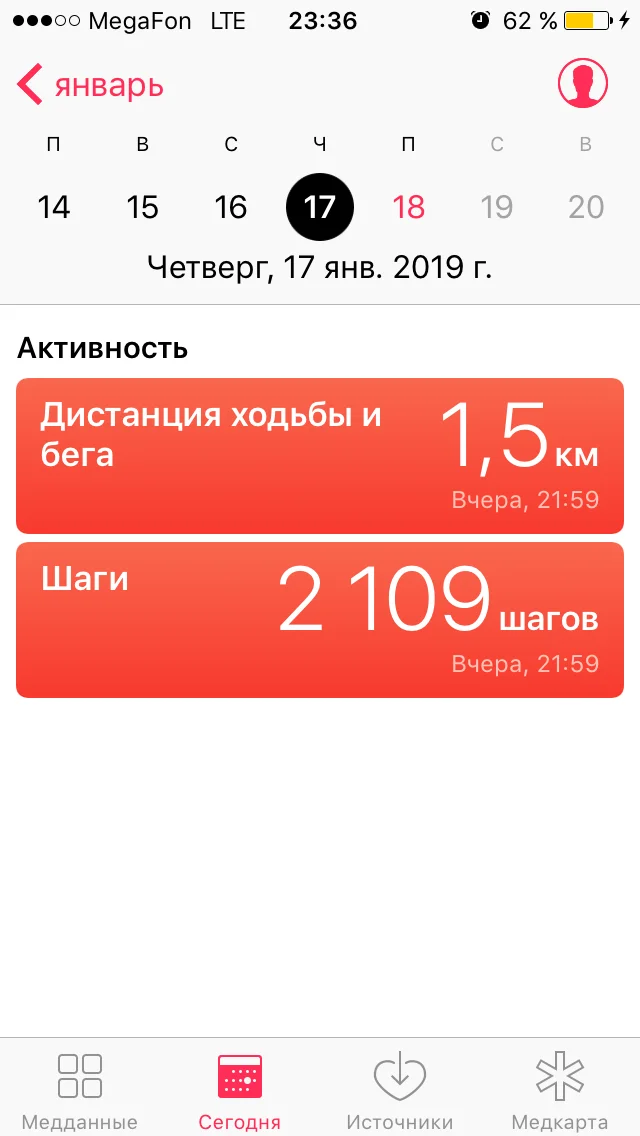Screen dimensions: 640x1136
Task: Switch to the Сегодня tab
Action: click(240, 1090)
